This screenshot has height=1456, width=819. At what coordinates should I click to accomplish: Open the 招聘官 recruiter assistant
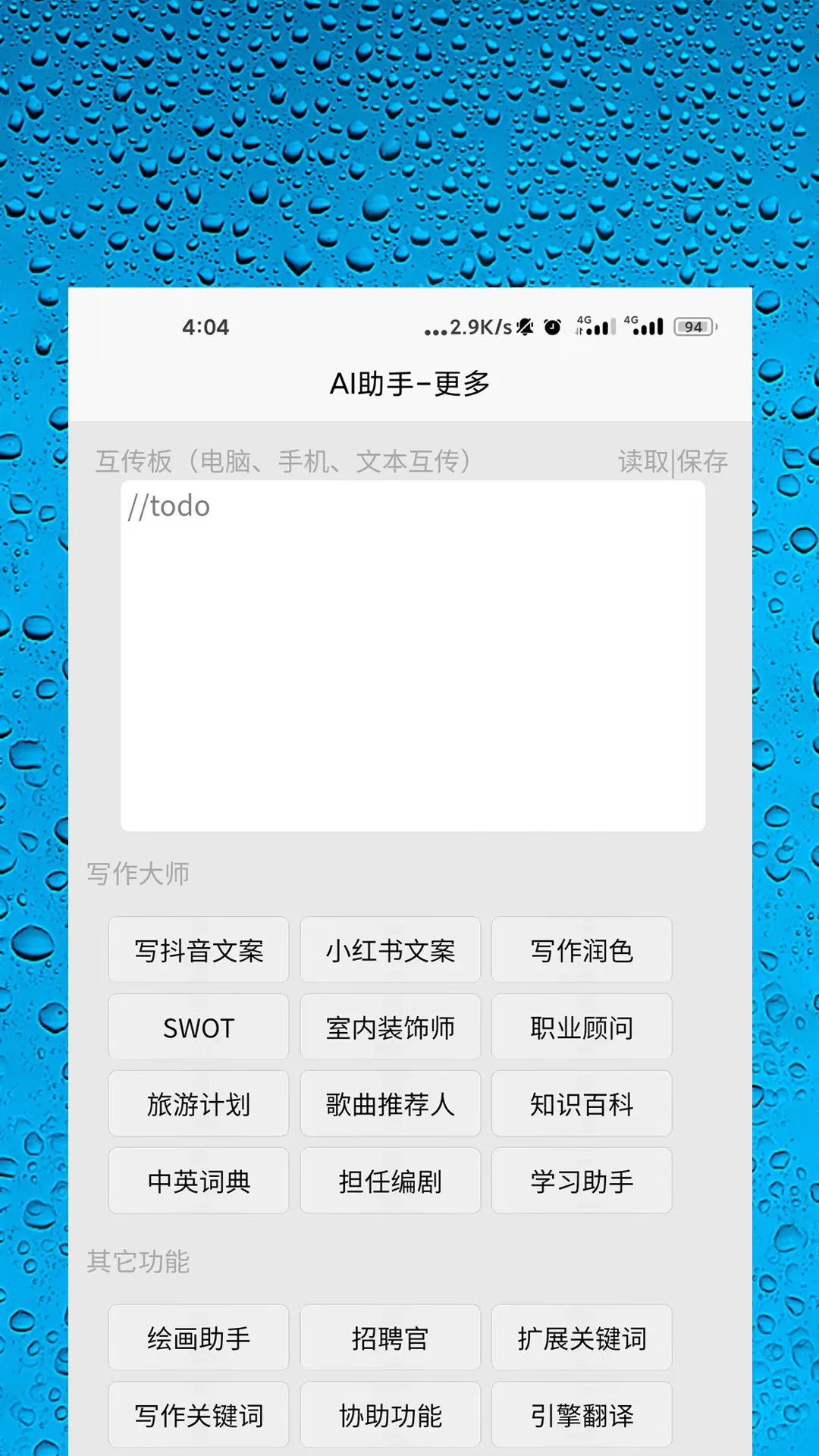(x=391, y=1338)
